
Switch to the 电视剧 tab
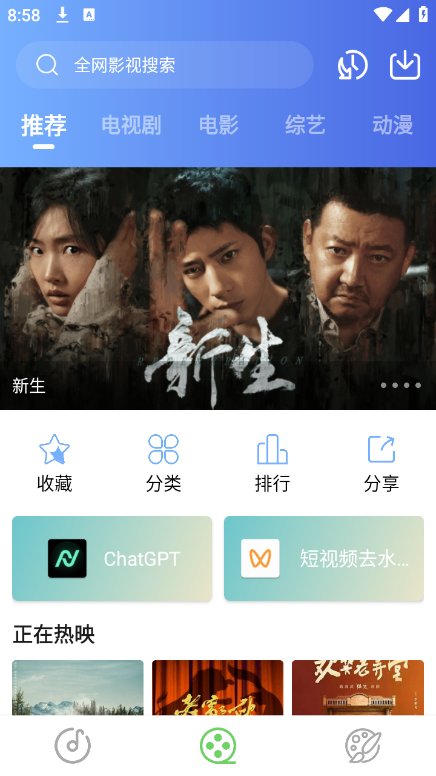[x=131, y=125]
